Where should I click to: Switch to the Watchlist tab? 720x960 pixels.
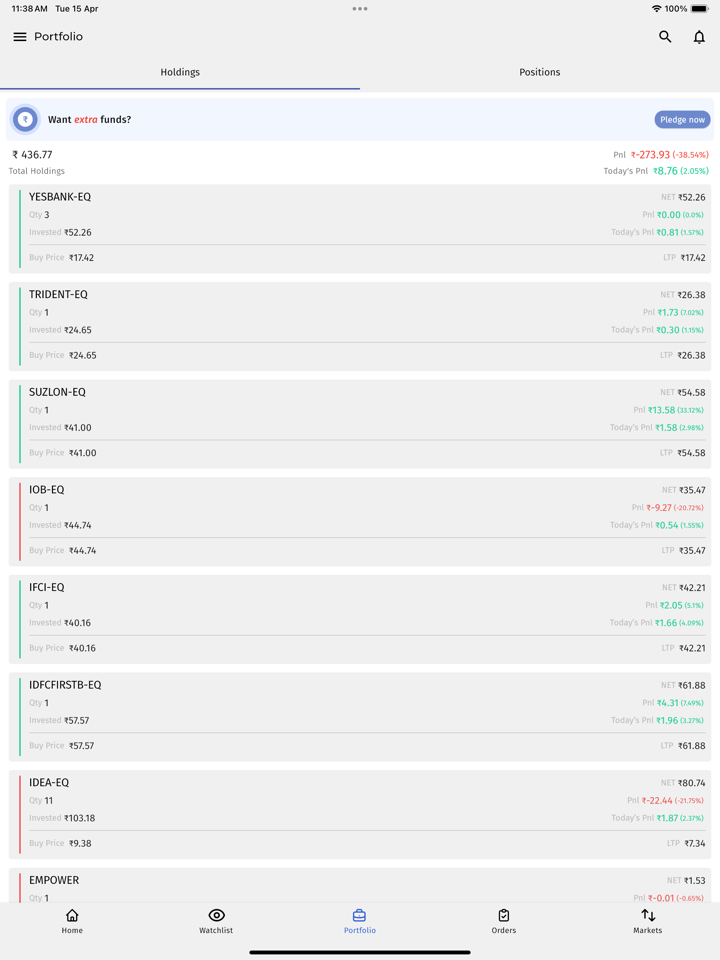216,921
